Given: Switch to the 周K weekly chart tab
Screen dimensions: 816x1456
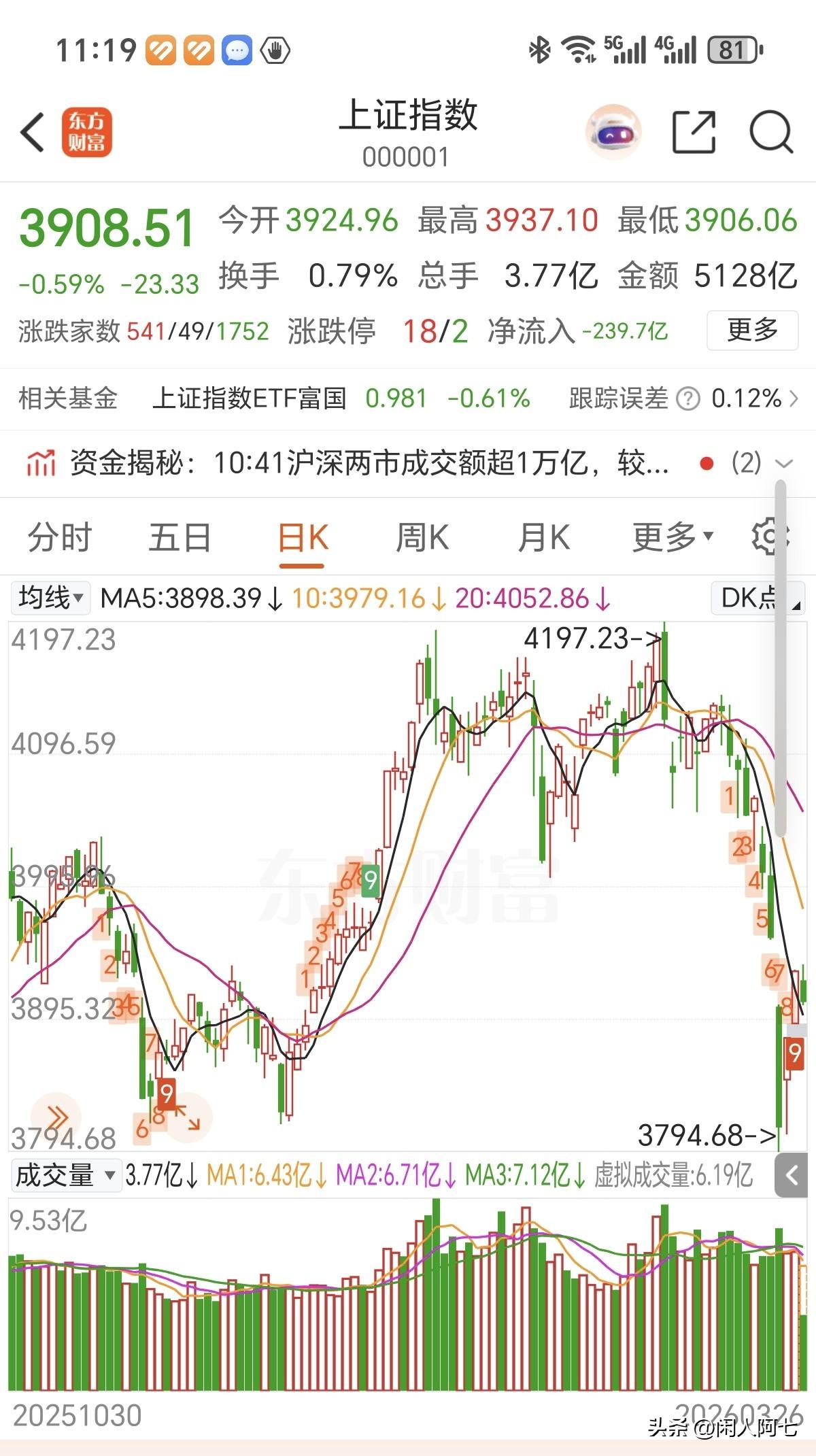Looking at the screenshot, I should coord(423,537).
